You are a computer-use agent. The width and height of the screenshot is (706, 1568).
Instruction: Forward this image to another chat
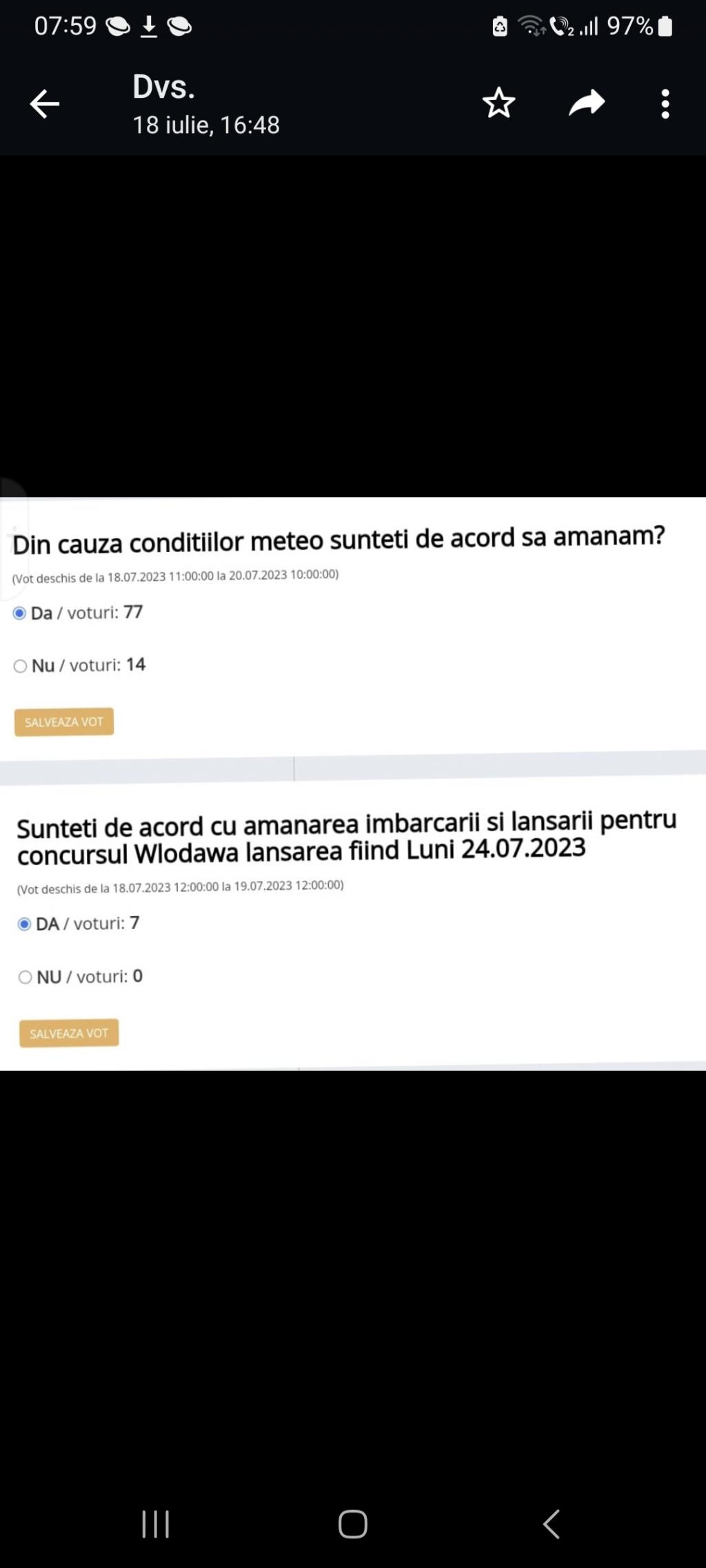pyautogui.click(x=587, y=103)
